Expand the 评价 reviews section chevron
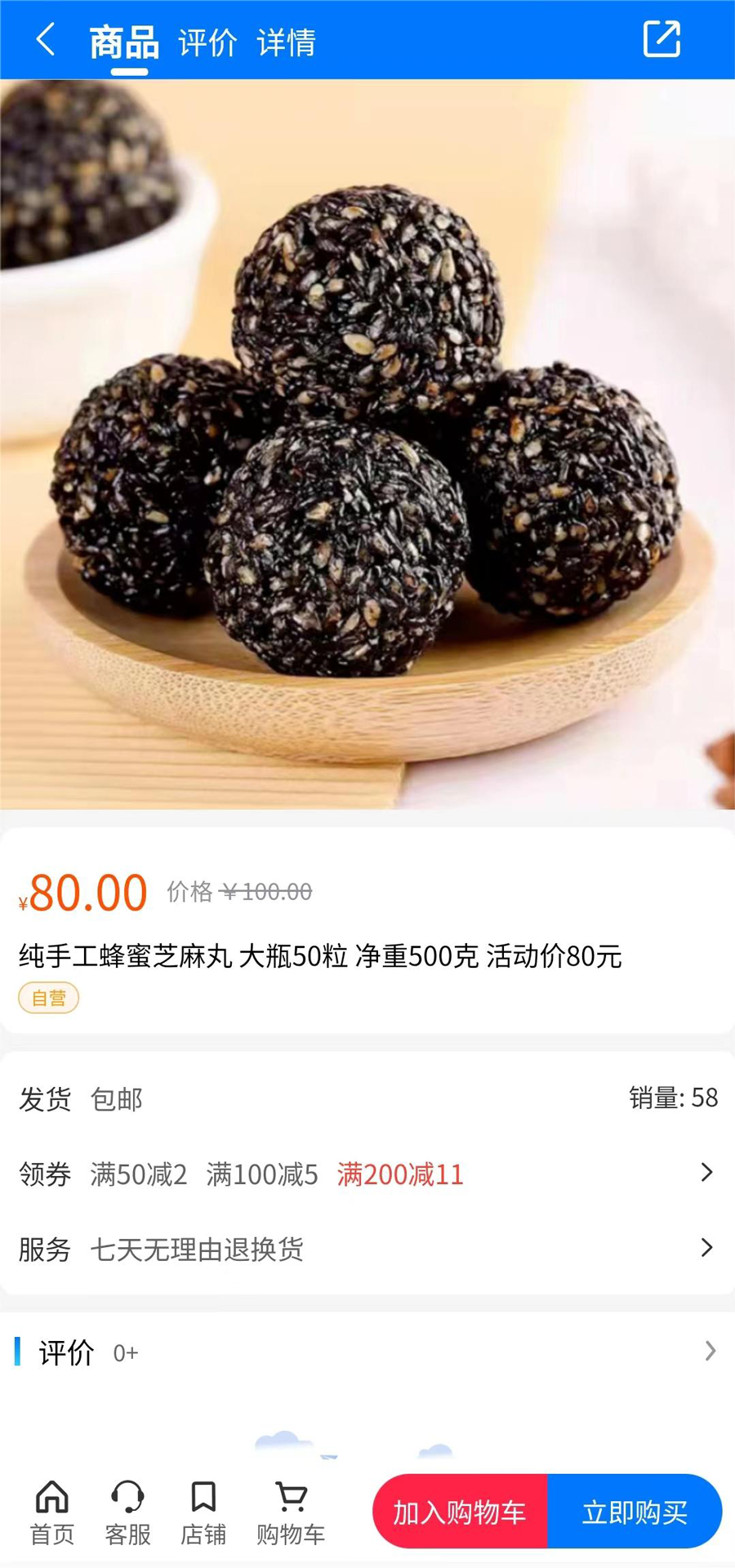Screen dimensions: 735x1568 pyautogui.click(x=709, y=1352)
